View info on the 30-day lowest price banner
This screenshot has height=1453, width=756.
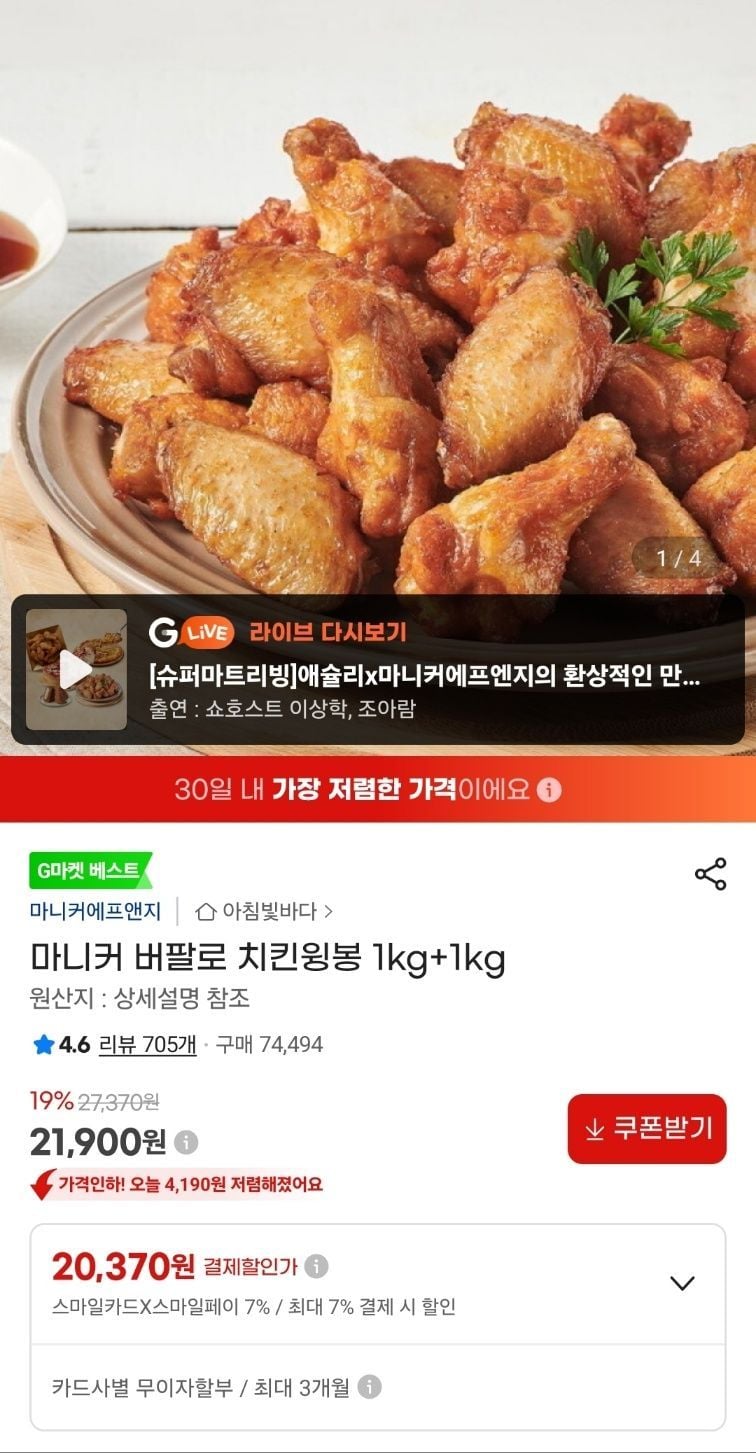coord(549,790)
